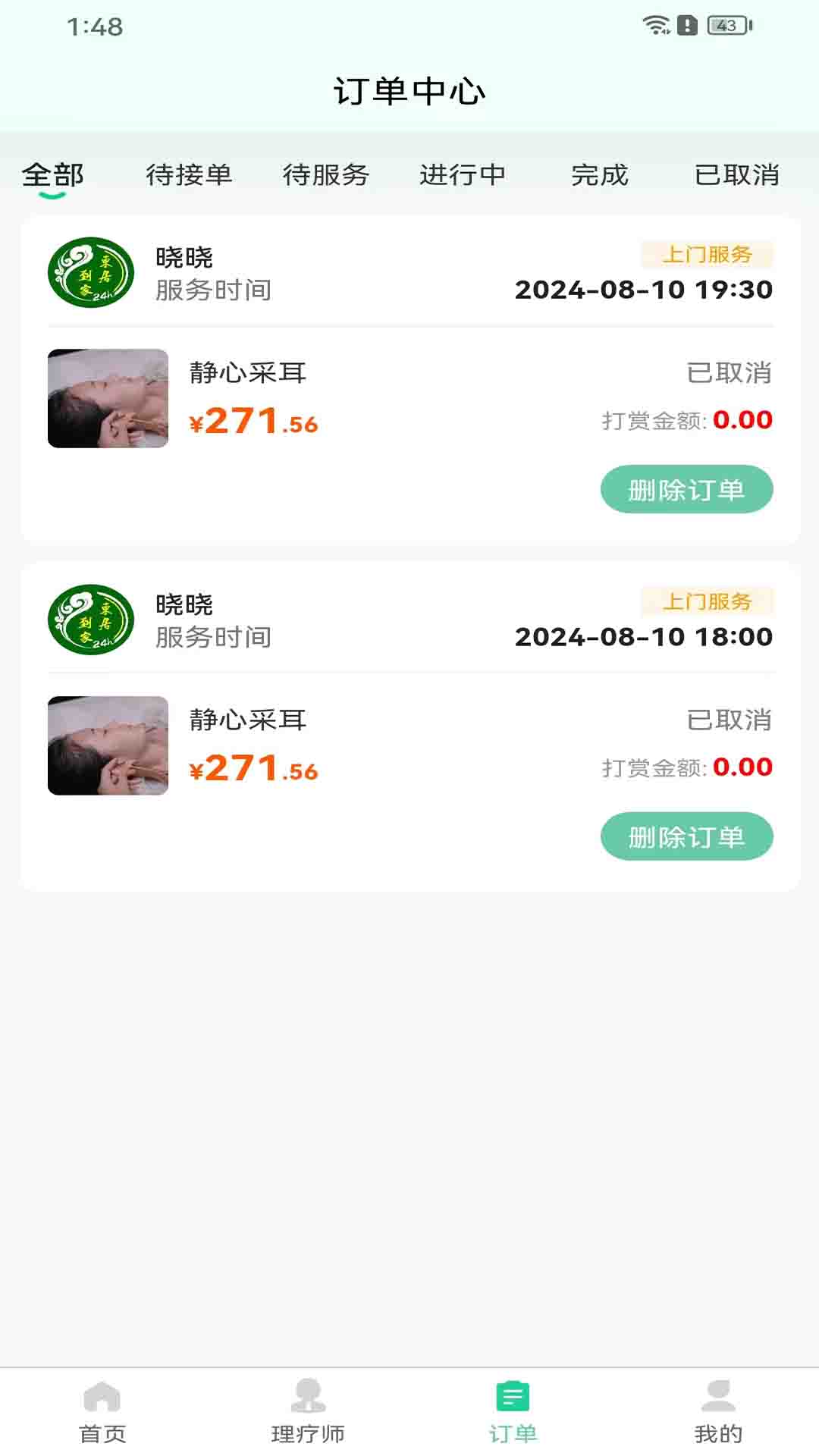Tap 删除订单 on the 19:30 order
Image resolution: width=819 pixels, height=1456 pixels.
point(687,489)
